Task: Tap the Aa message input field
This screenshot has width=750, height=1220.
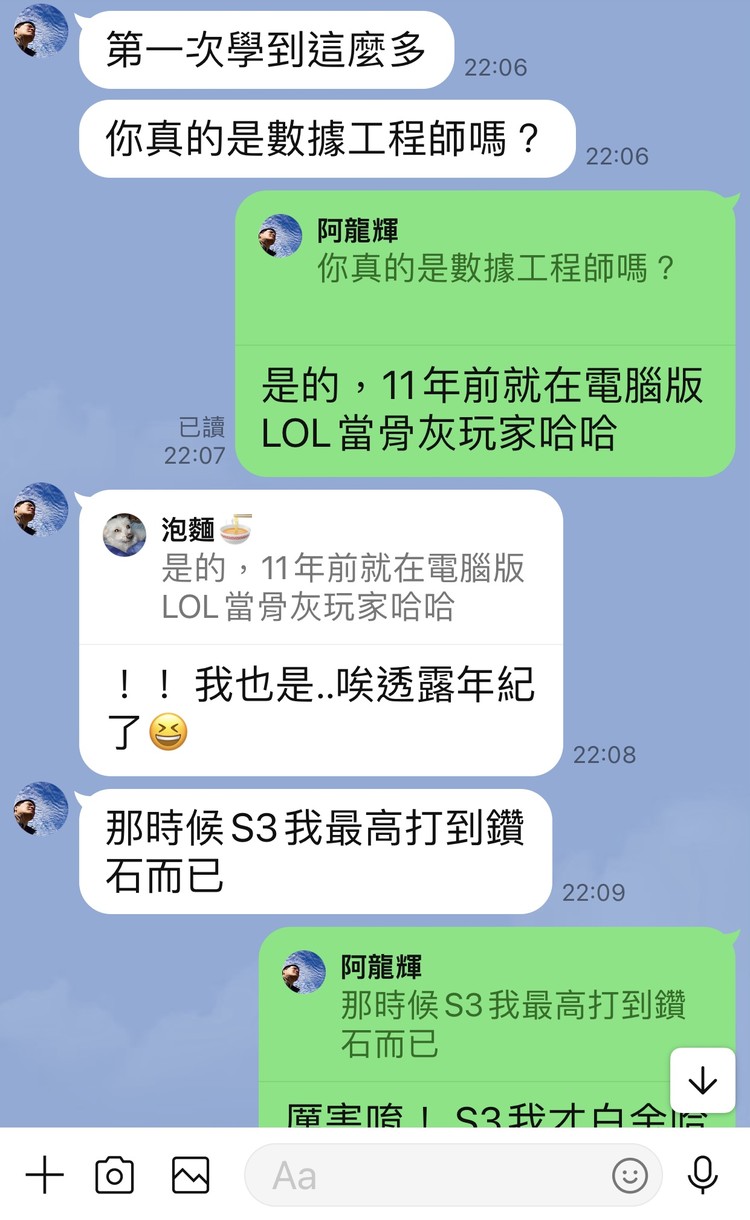Action: pyautogui.click(x=420, y=1176)
